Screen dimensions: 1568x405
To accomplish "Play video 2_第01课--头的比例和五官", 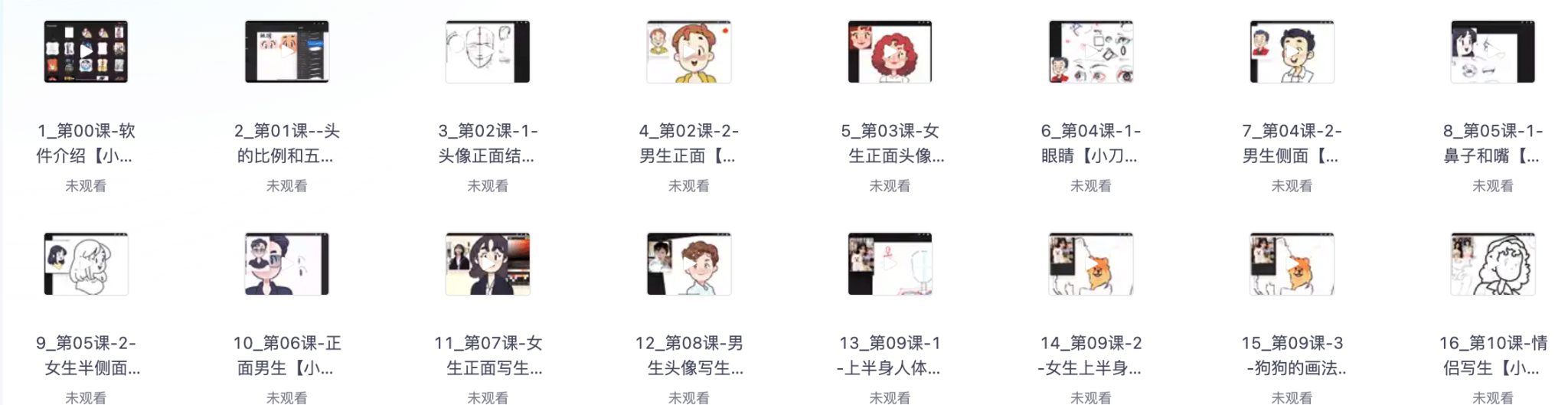I will (286, 52).
